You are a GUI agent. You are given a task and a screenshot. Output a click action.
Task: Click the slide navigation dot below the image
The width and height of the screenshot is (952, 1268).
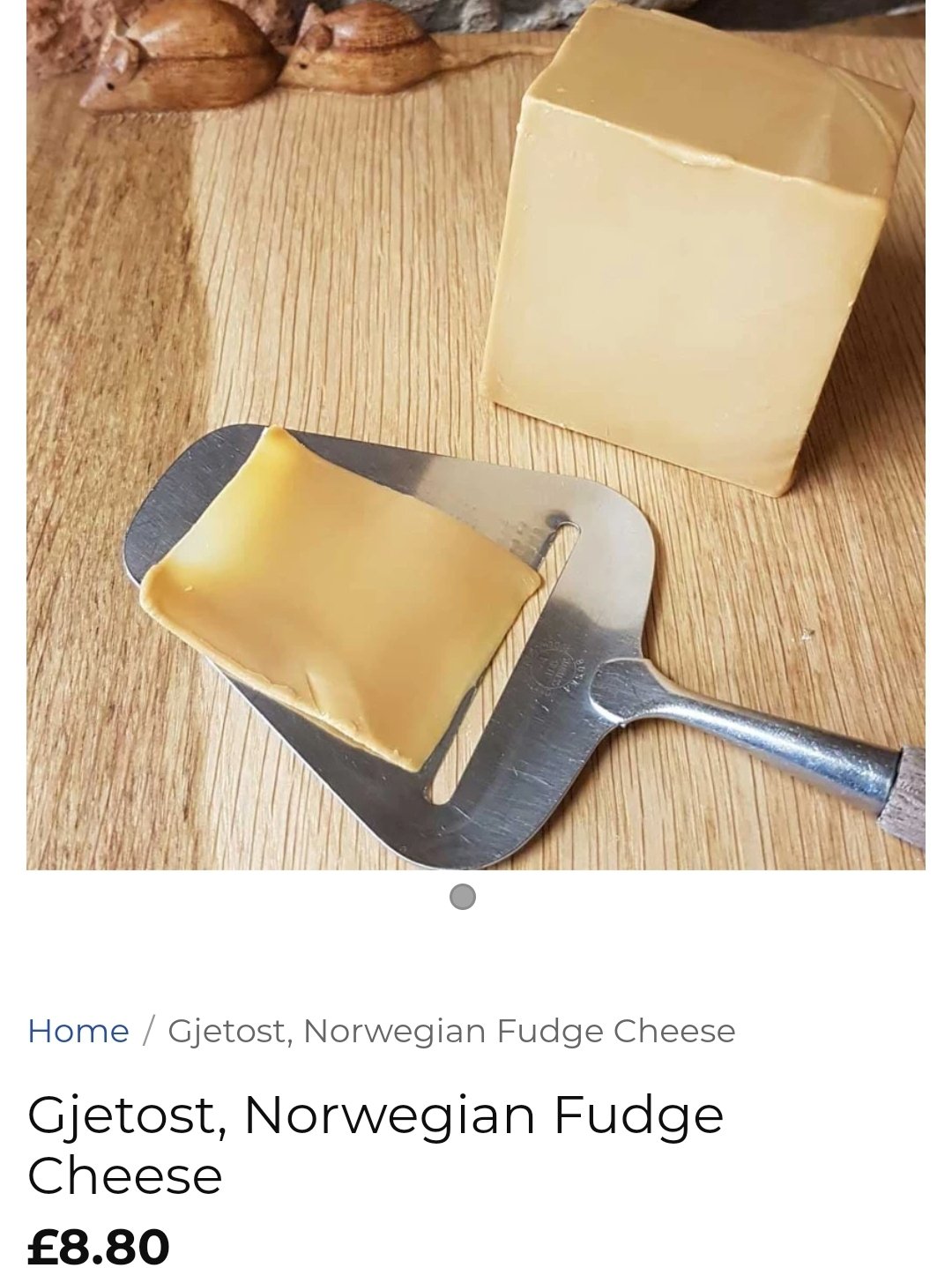(x=462, y=899)
